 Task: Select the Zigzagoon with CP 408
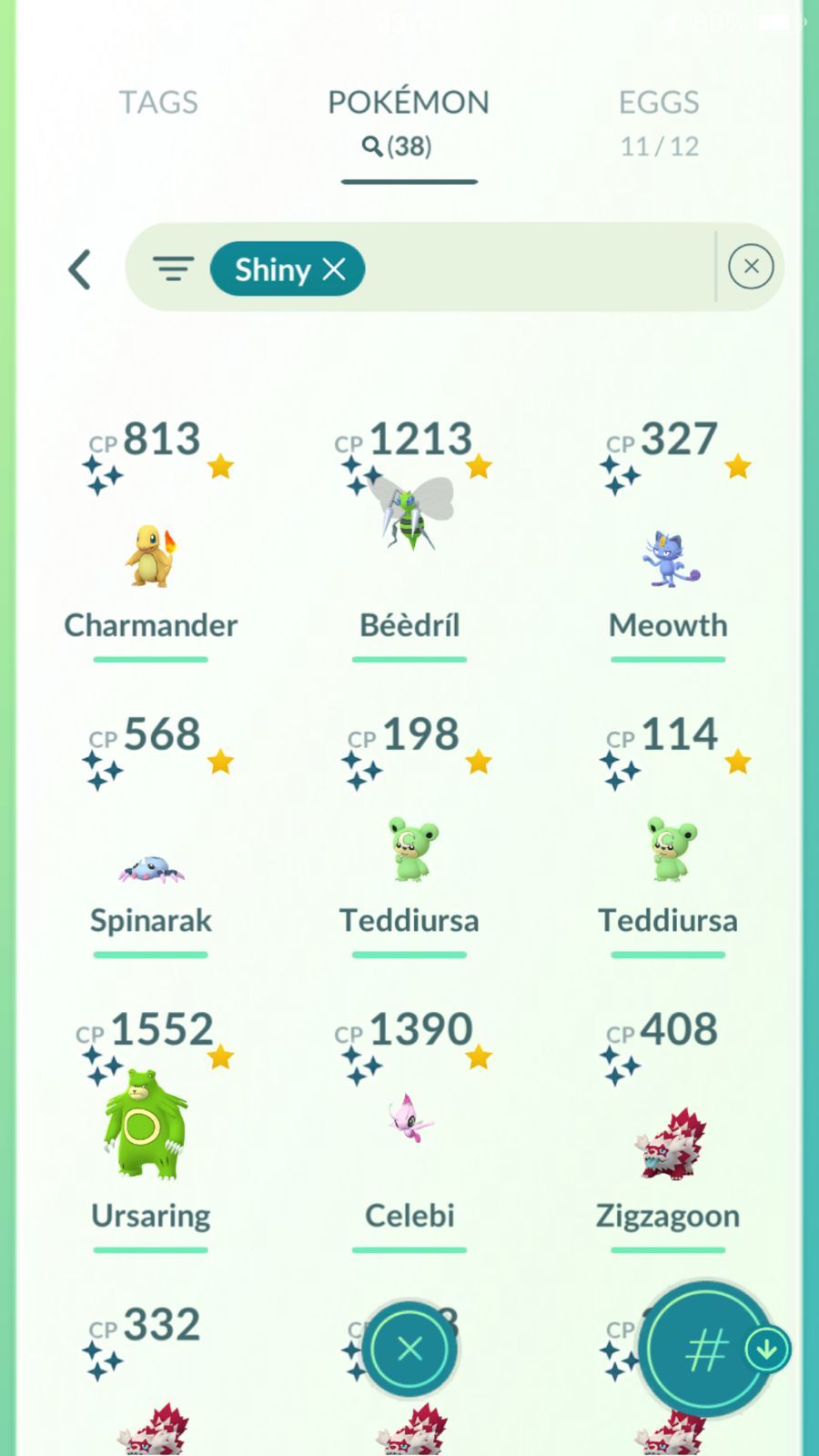(x=668, y=1128)
